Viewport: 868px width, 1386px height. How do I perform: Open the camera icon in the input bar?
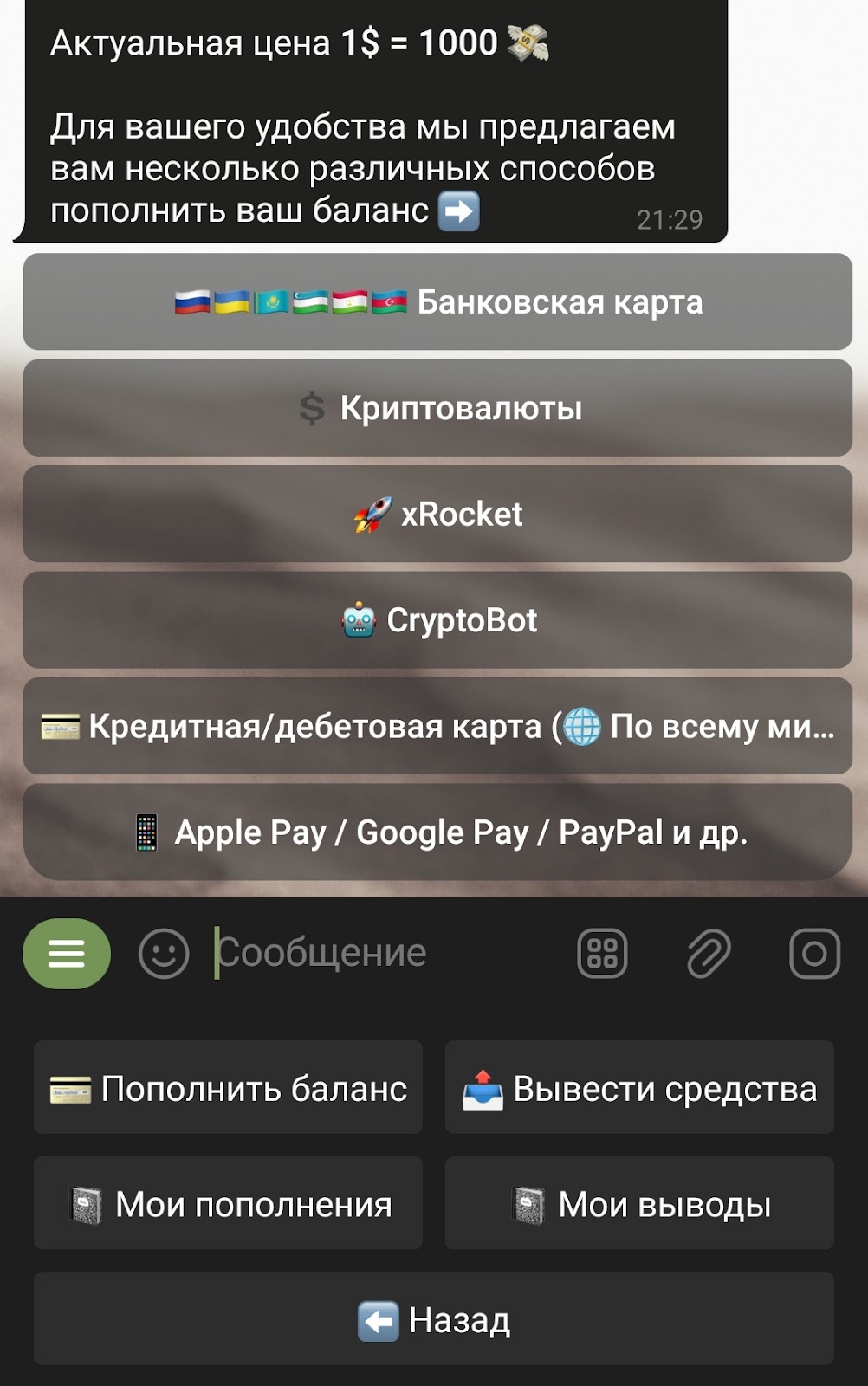point(814,954)
